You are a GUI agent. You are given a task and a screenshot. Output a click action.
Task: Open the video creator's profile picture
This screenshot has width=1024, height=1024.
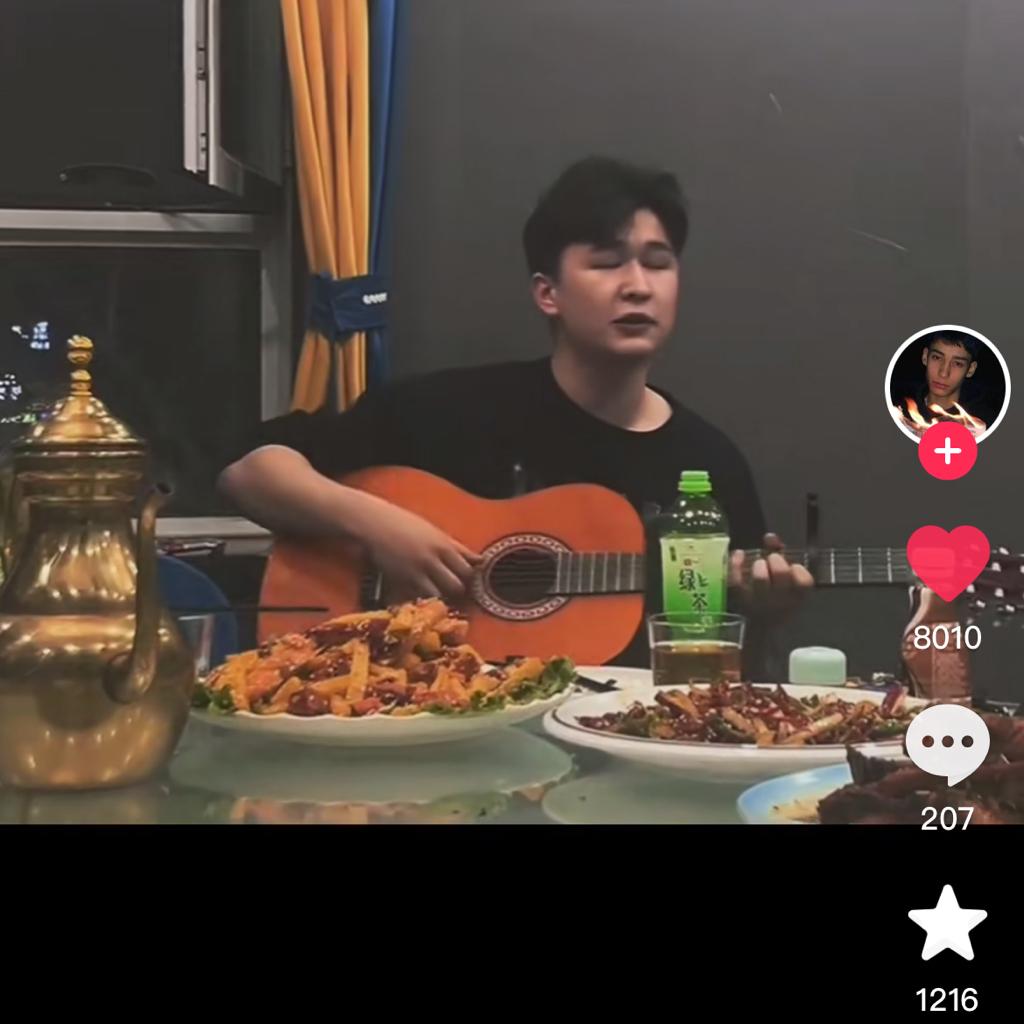click(x=947, y=385)
